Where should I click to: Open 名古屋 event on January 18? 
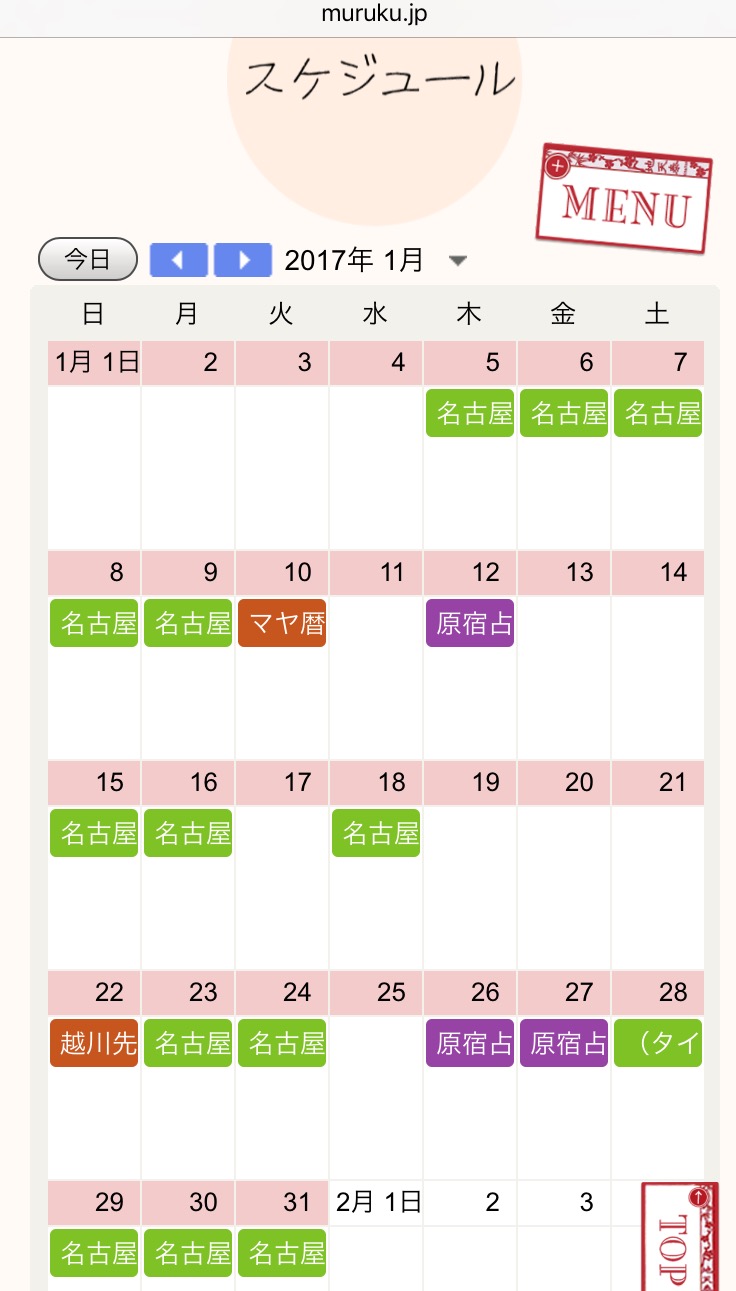pyautogui.click(x=376, y=833)
